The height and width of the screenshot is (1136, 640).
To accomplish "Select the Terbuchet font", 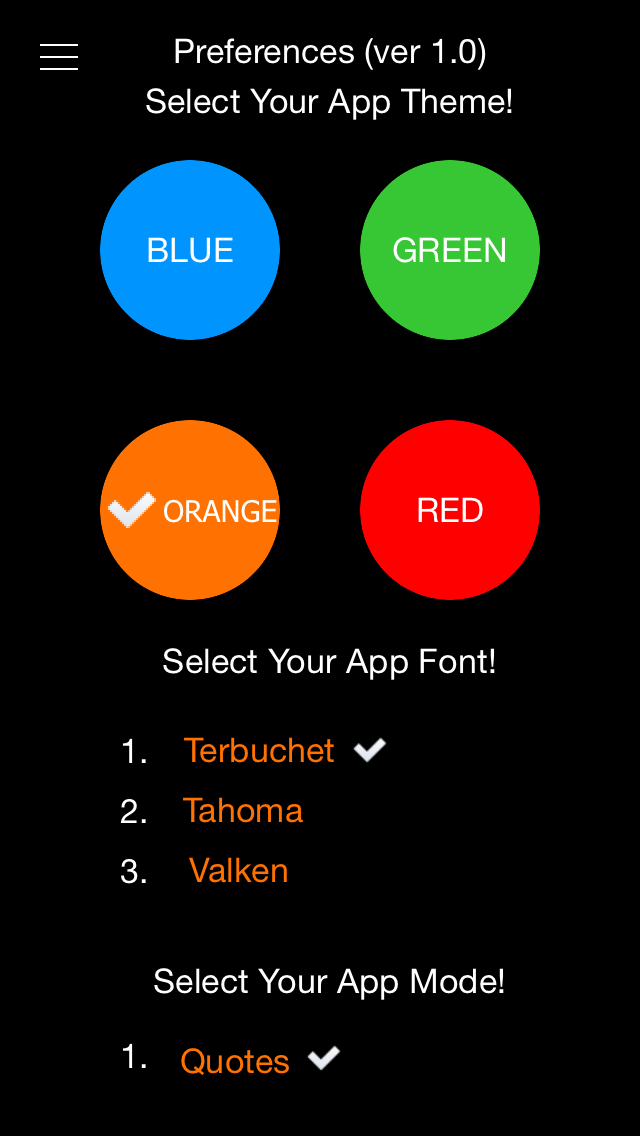I will coord(259,751).
